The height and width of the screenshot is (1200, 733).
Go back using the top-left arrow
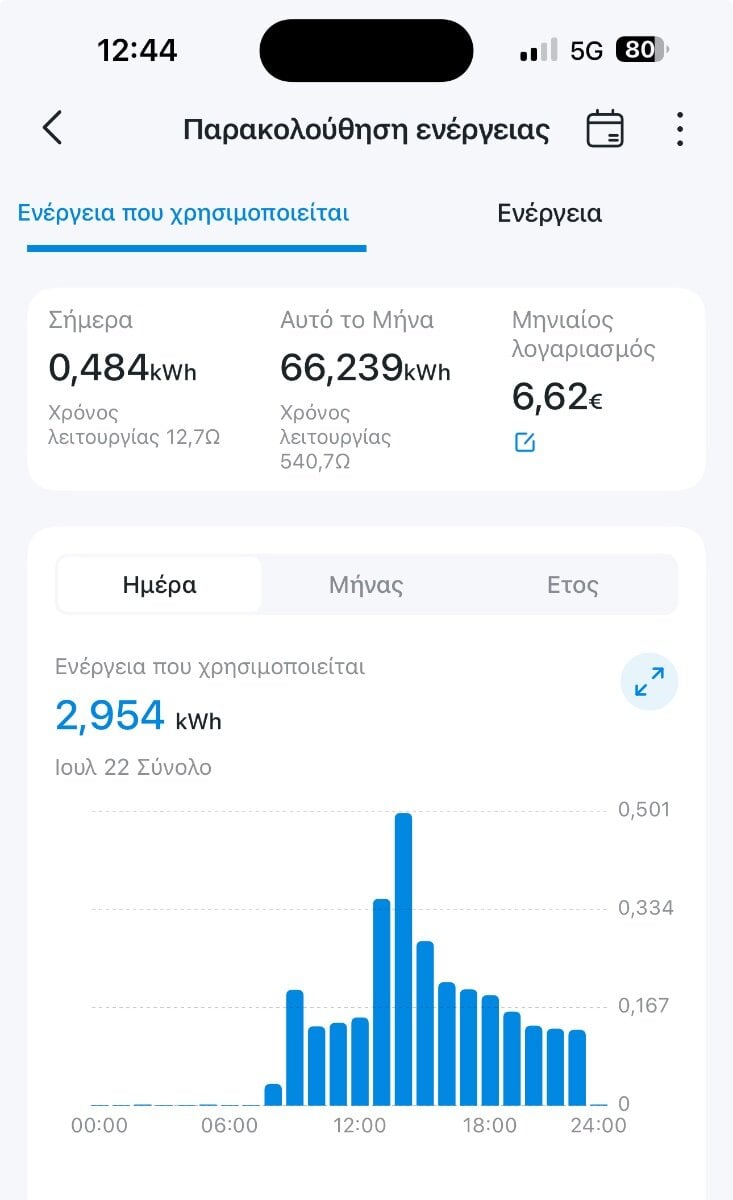(x=53, y=129)
